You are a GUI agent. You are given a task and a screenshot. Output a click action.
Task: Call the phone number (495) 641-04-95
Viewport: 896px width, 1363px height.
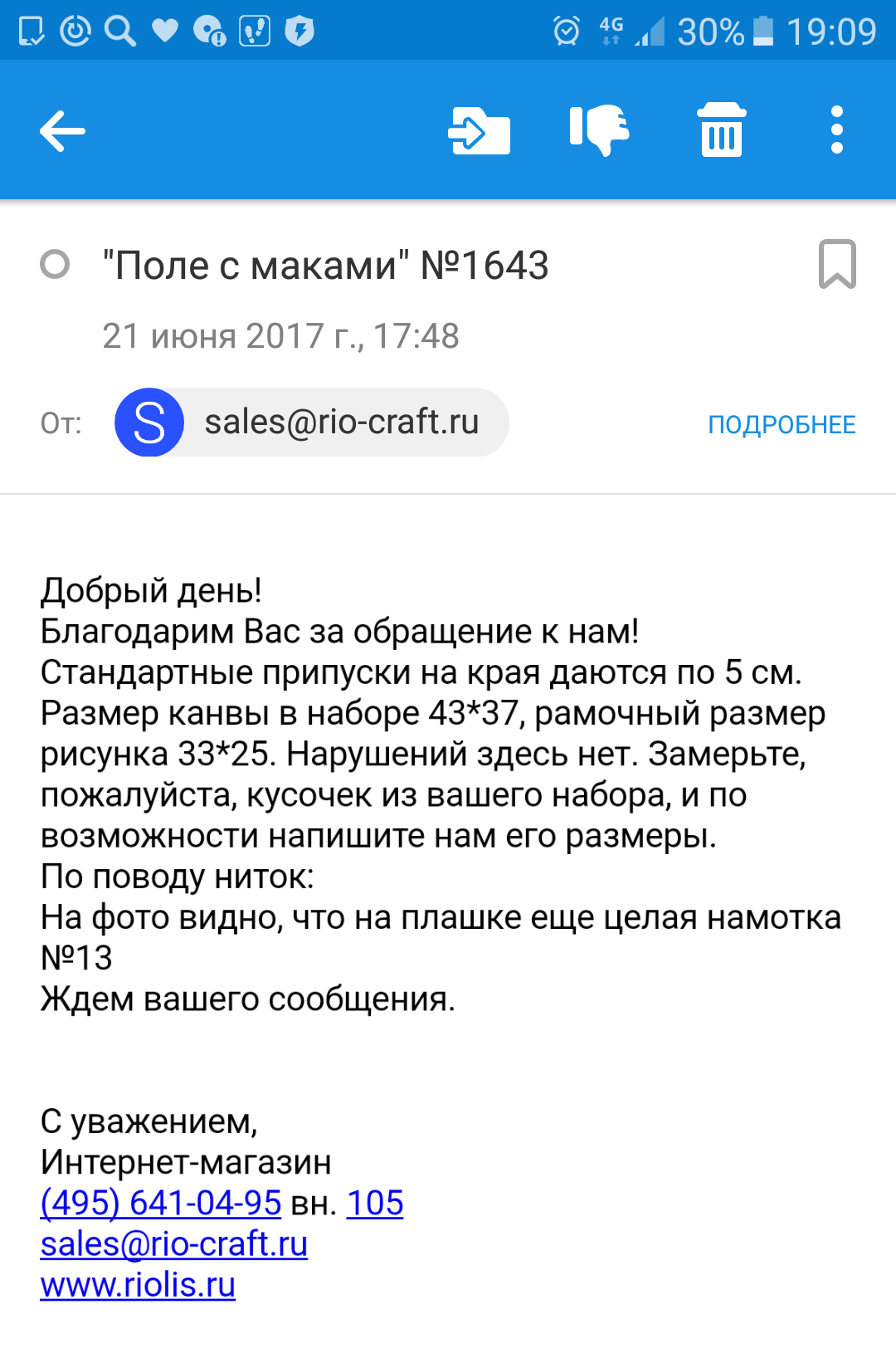161,1203
